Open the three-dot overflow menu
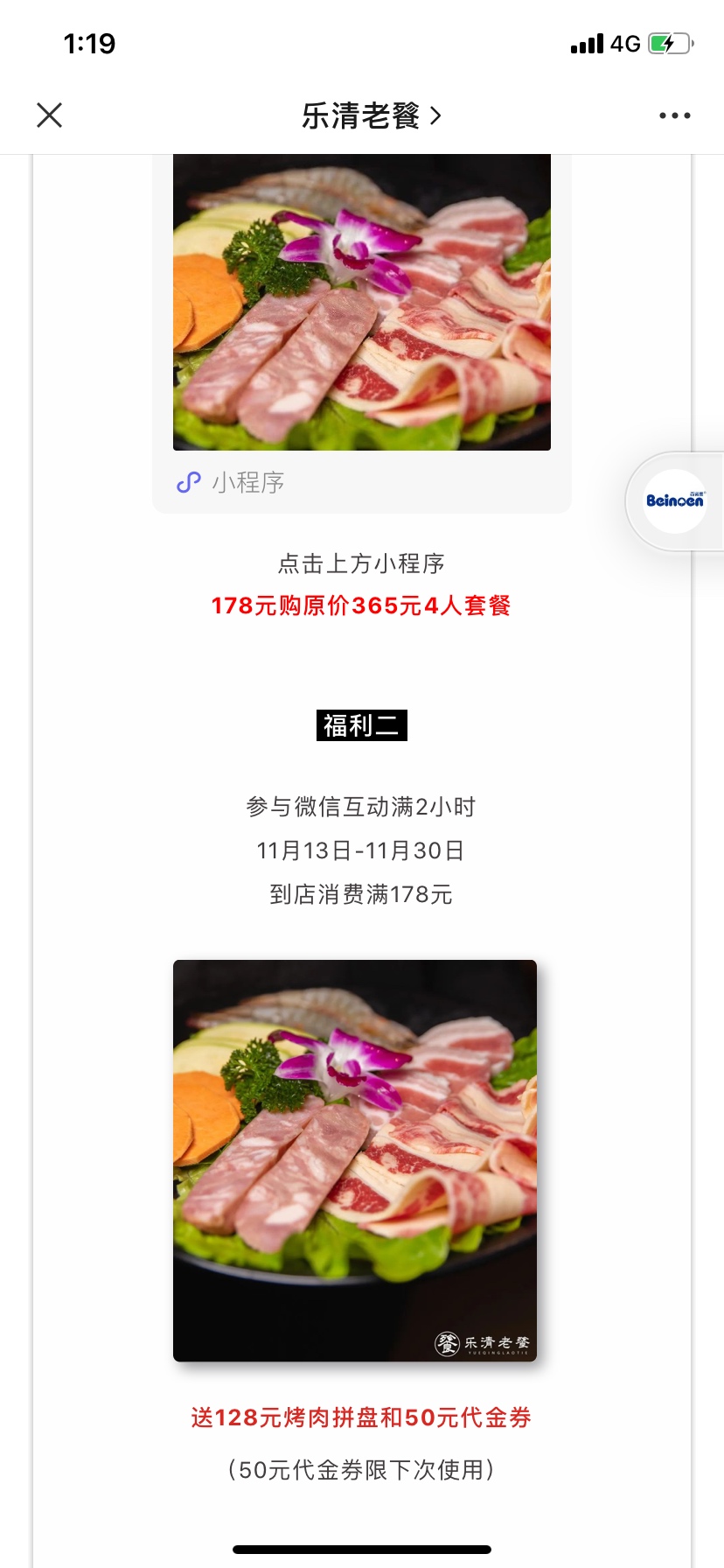 tap(674, 115)
